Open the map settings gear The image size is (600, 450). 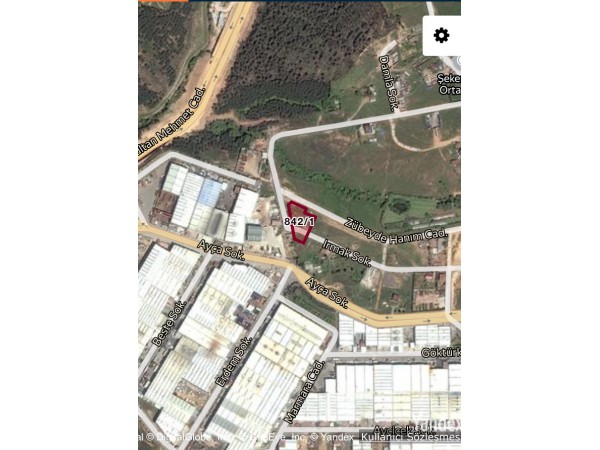[x=441, y=36]
